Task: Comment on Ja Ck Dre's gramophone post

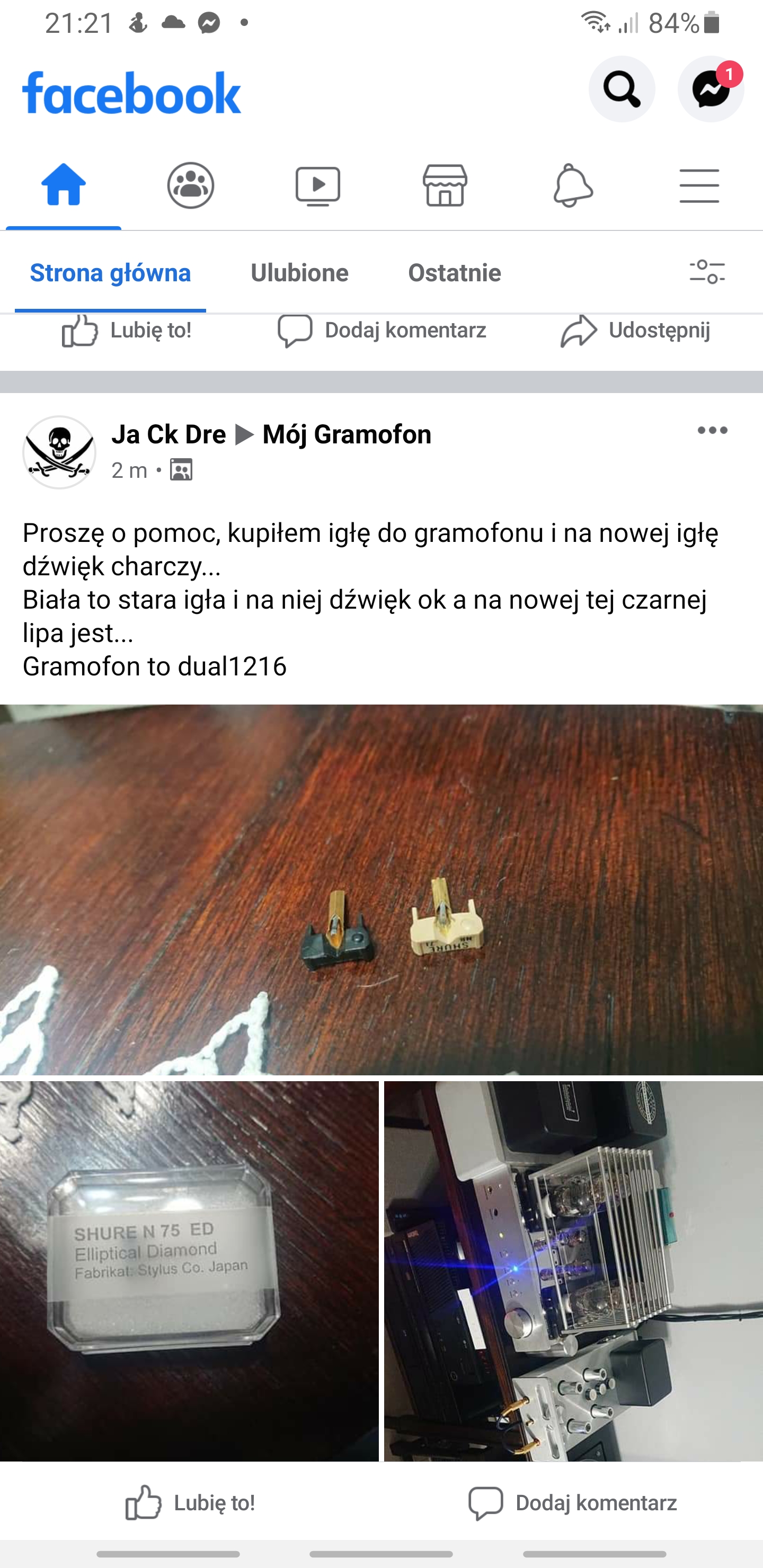Action: click(x=572, y=1502)
